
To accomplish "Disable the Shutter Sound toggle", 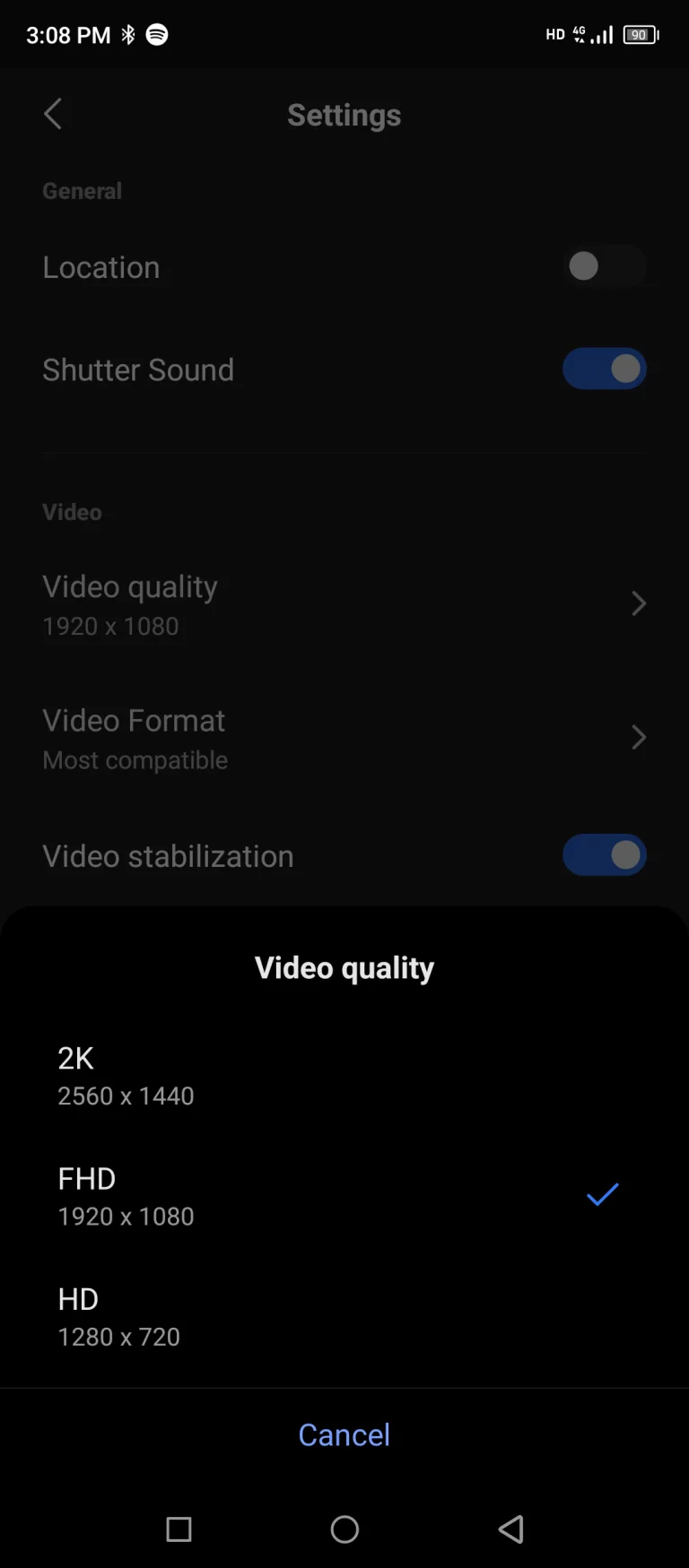I will 605,368.
